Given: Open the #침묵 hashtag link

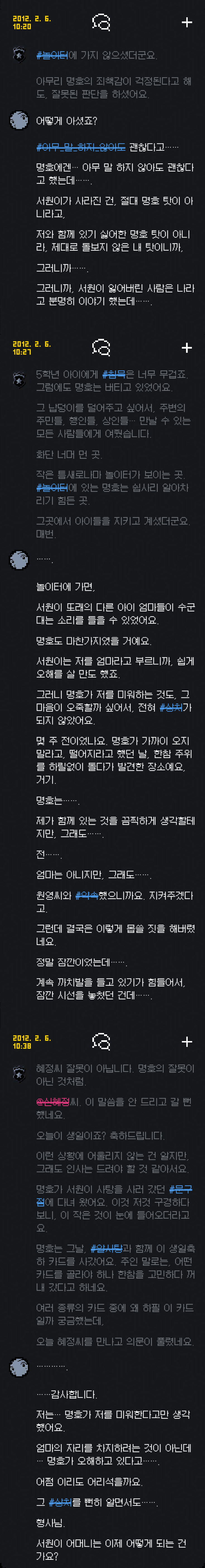Looking at the screenshot, I should [x=114, y=374].
